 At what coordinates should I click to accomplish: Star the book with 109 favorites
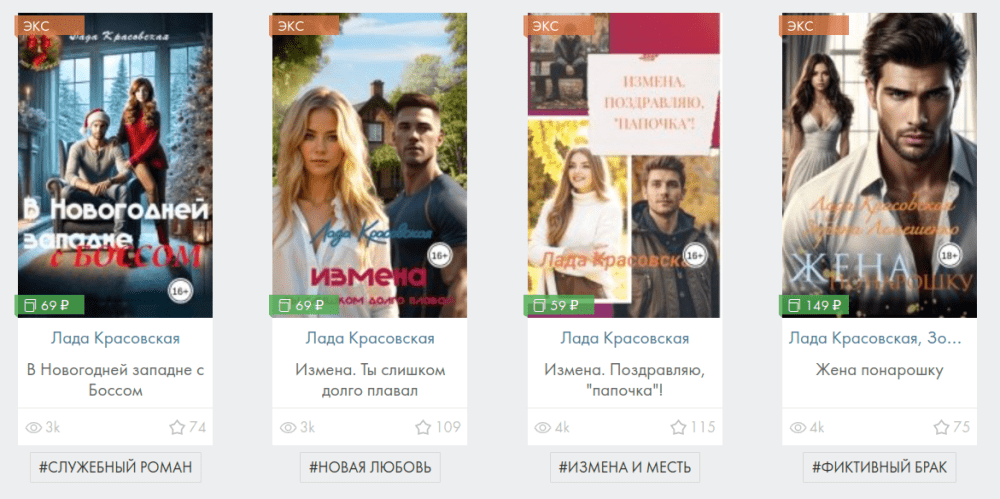tap(423, 428)
